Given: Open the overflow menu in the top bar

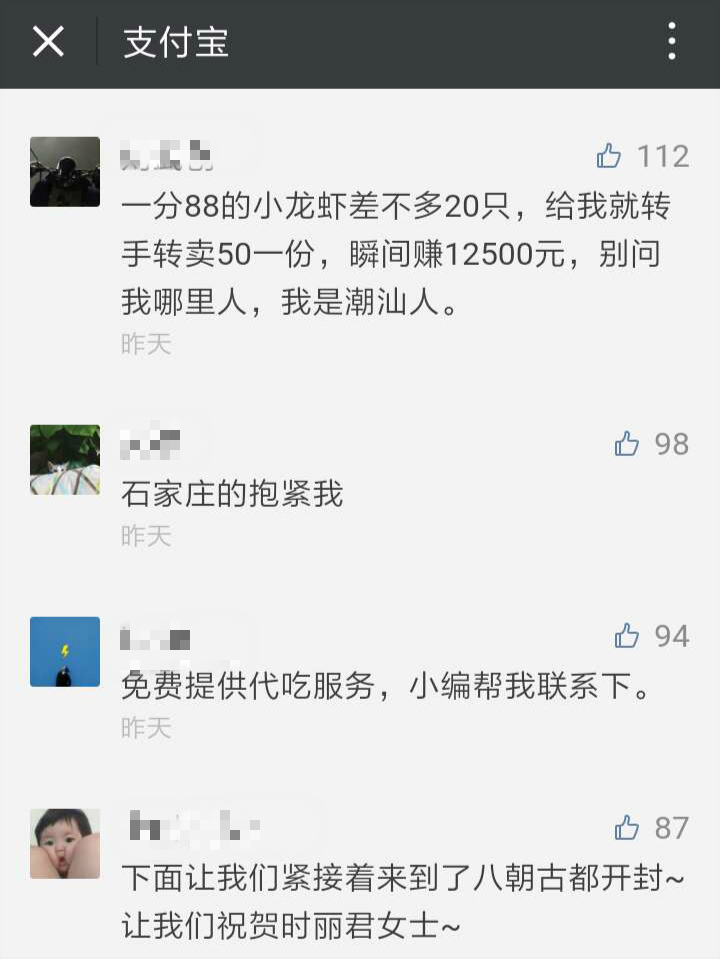Looking at the screenshot, I should 672,42.
